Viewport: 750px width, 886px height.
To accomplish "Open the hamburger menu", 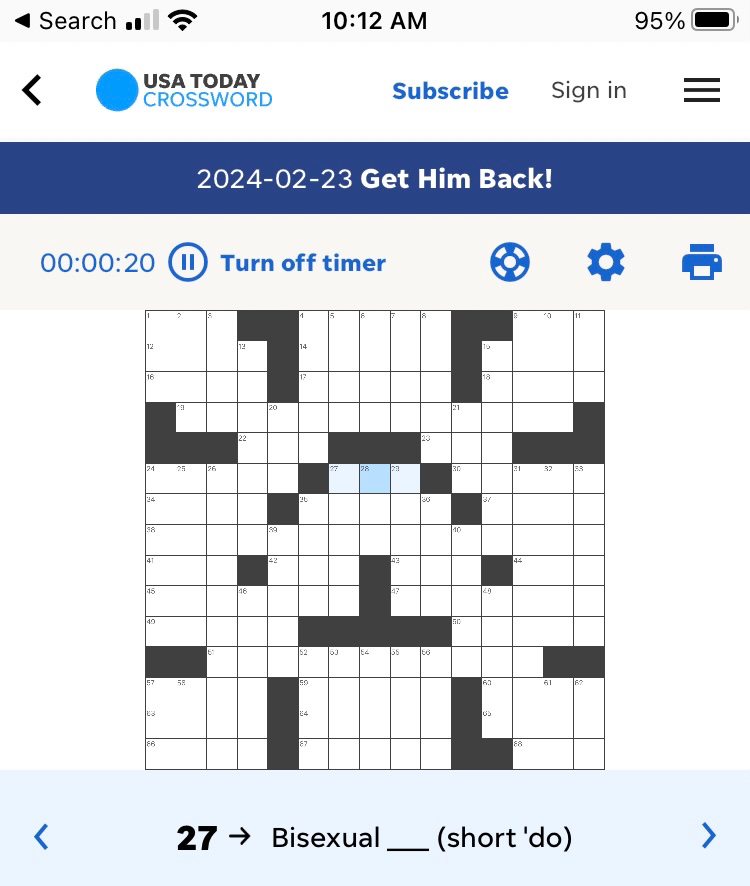I will (702, 91).
